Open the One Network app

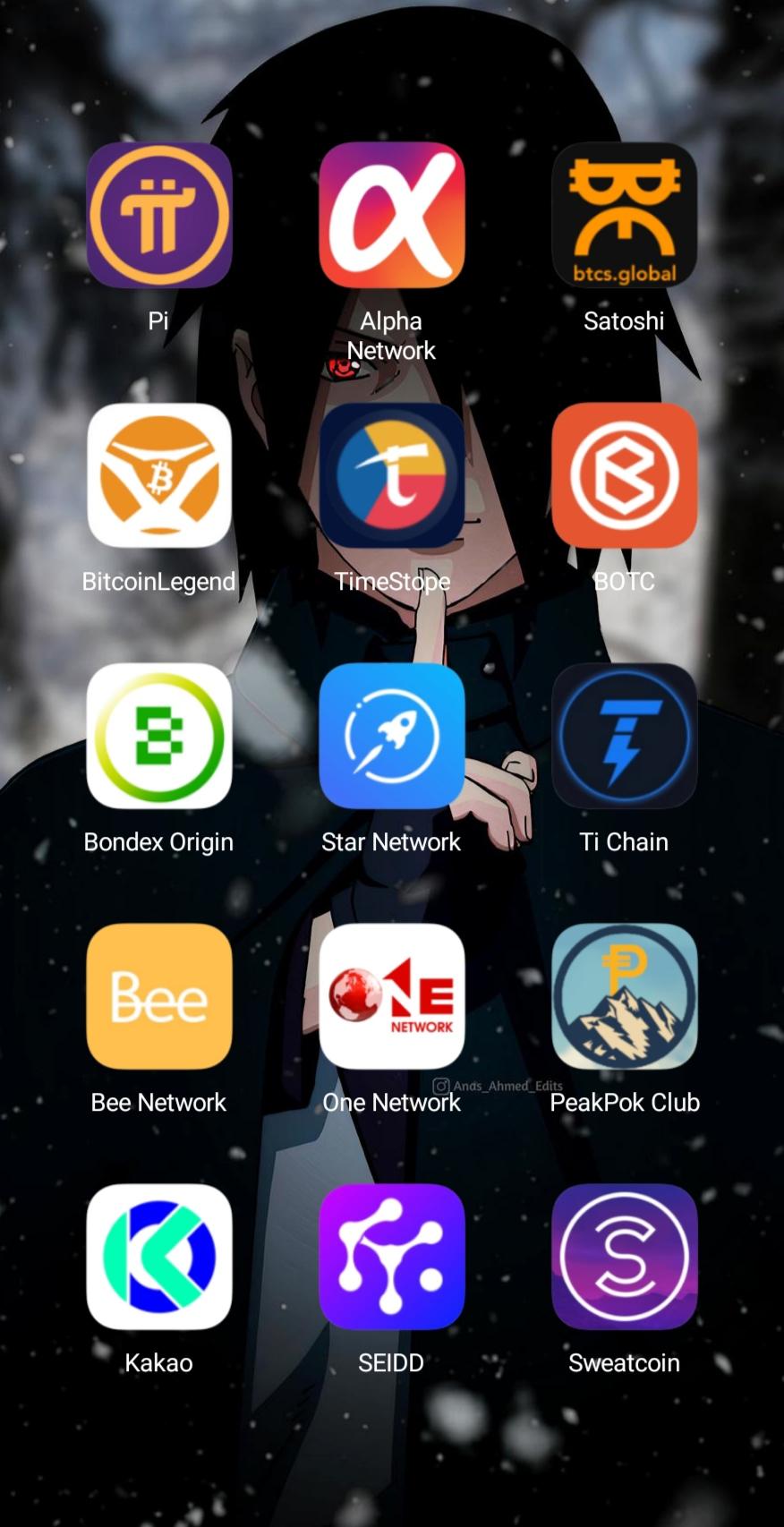pos(392,996)
